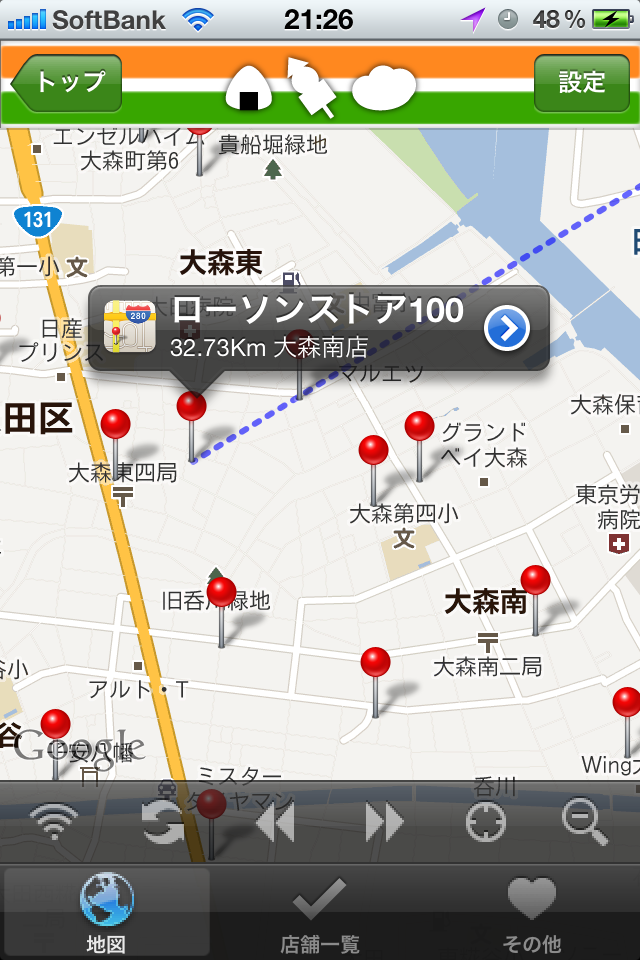Zoom out with the magnifier icon
This screenshot has width=640, height=960.
(585, 822)
